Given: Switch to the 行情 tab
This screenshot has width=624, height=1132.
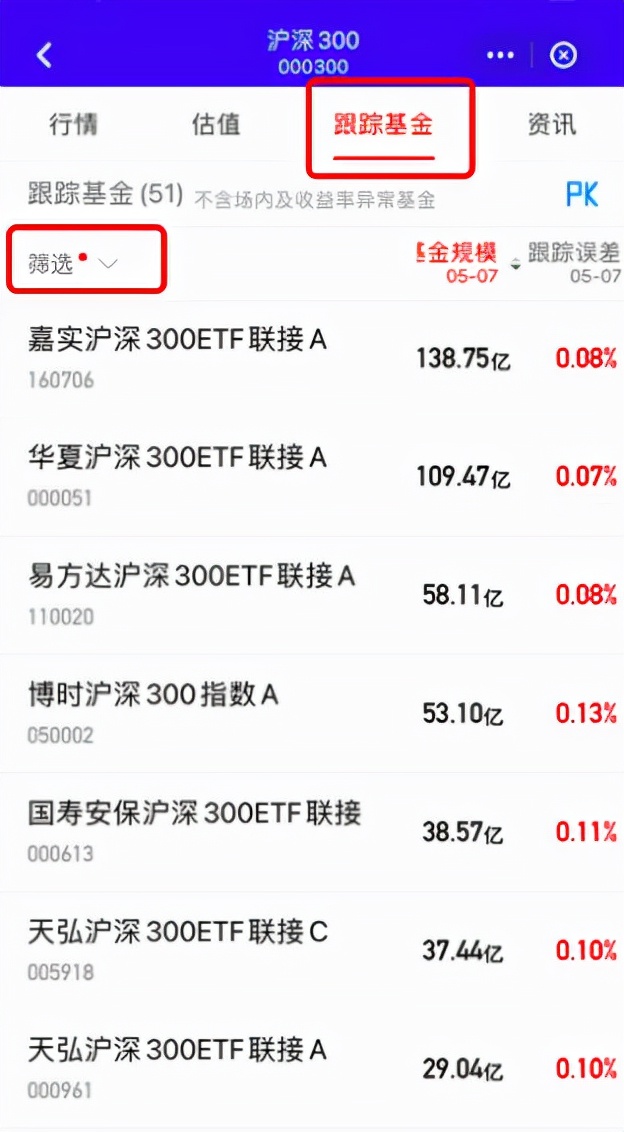Looking at the screenshot, I should [x=74, y=126].
